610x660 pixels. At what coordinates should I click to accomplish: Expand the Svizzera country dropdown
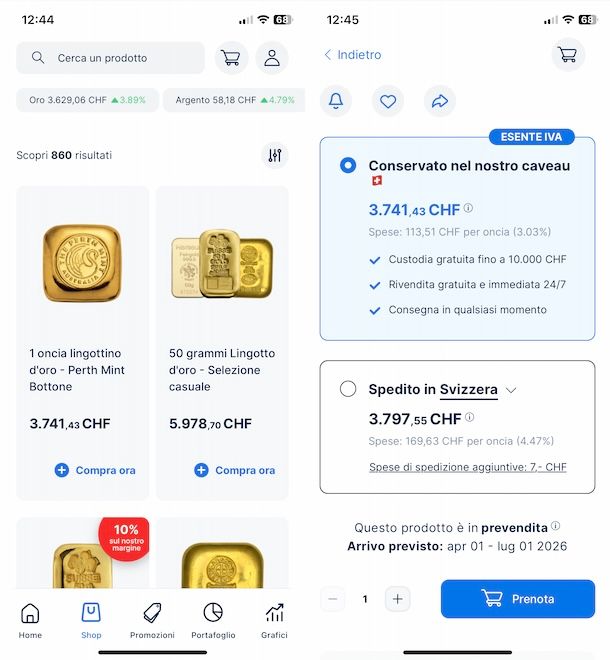510,390
